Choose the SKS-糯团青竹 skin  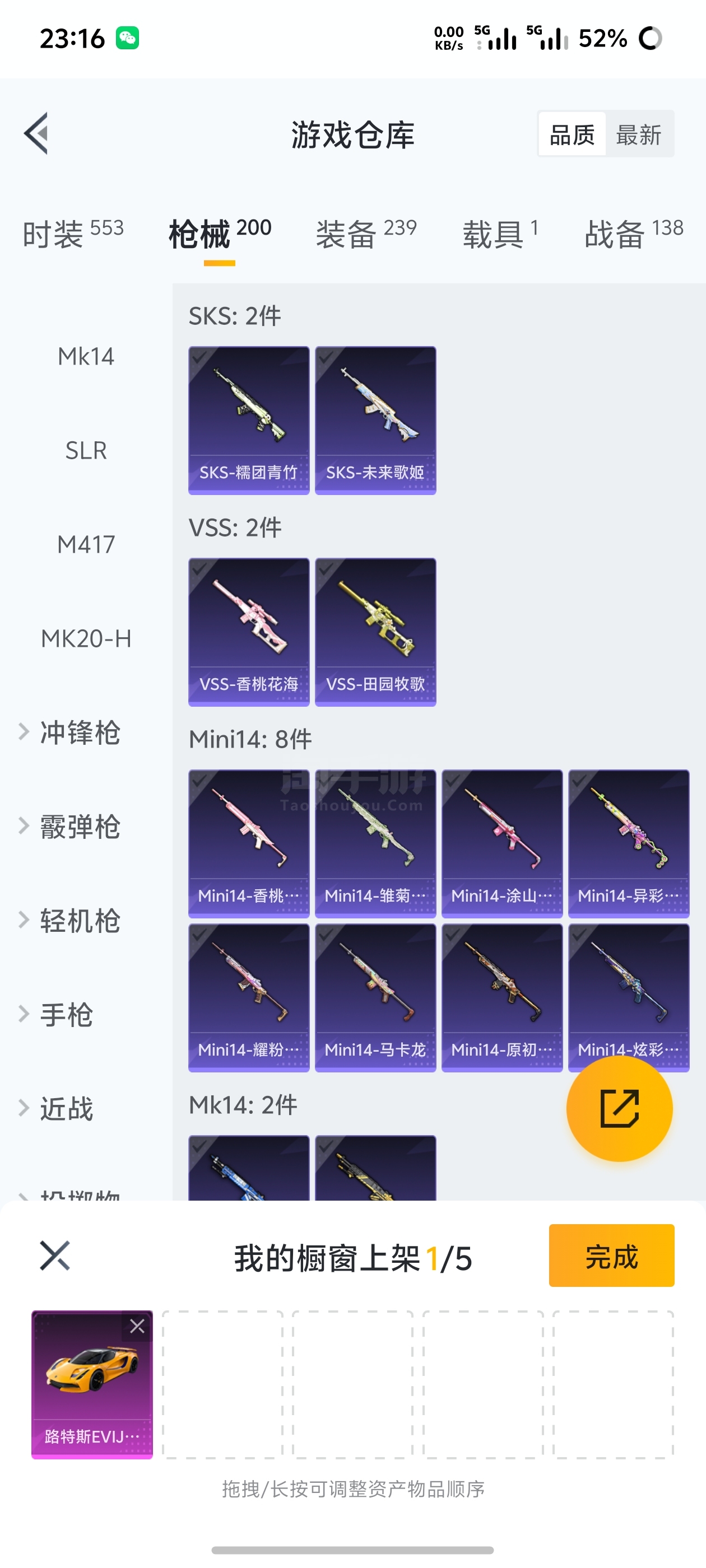[249, 420]
